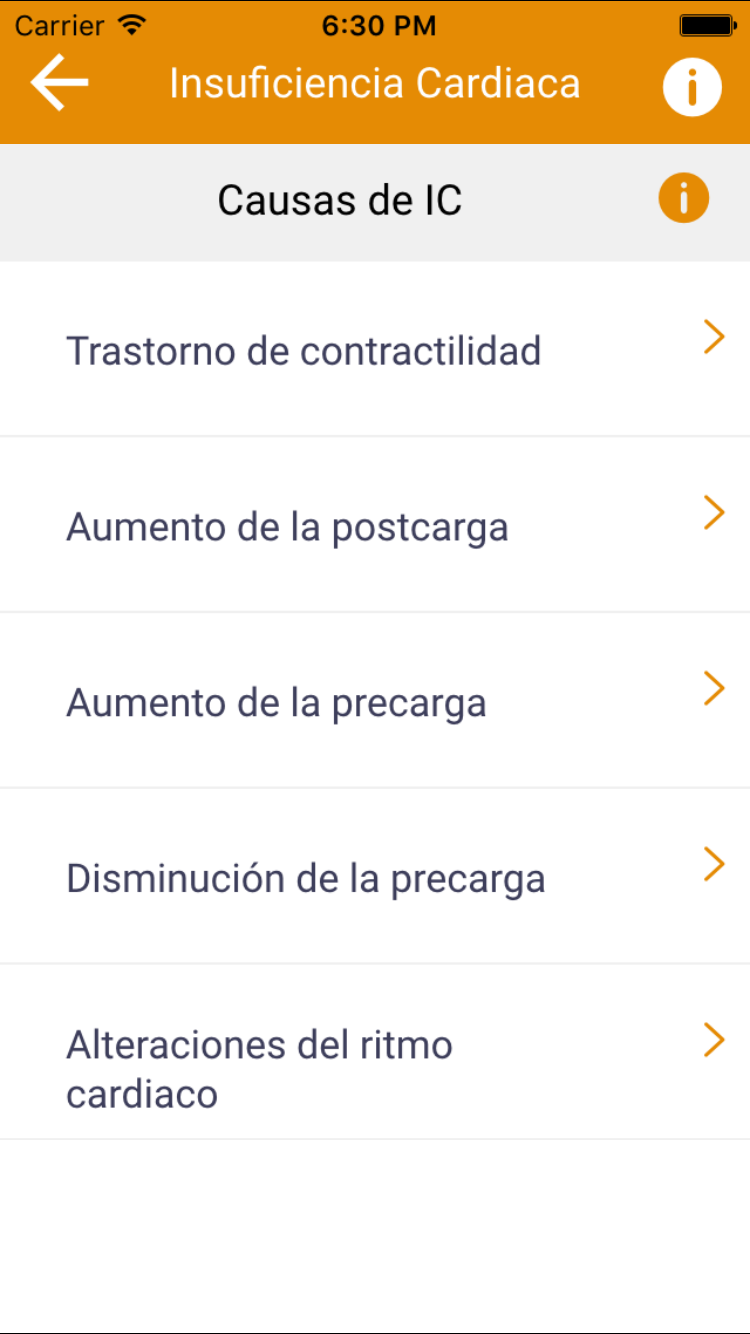
Task: Expand Alteraciones del ritmo cardiaco item
Action: click(714, 1040)
